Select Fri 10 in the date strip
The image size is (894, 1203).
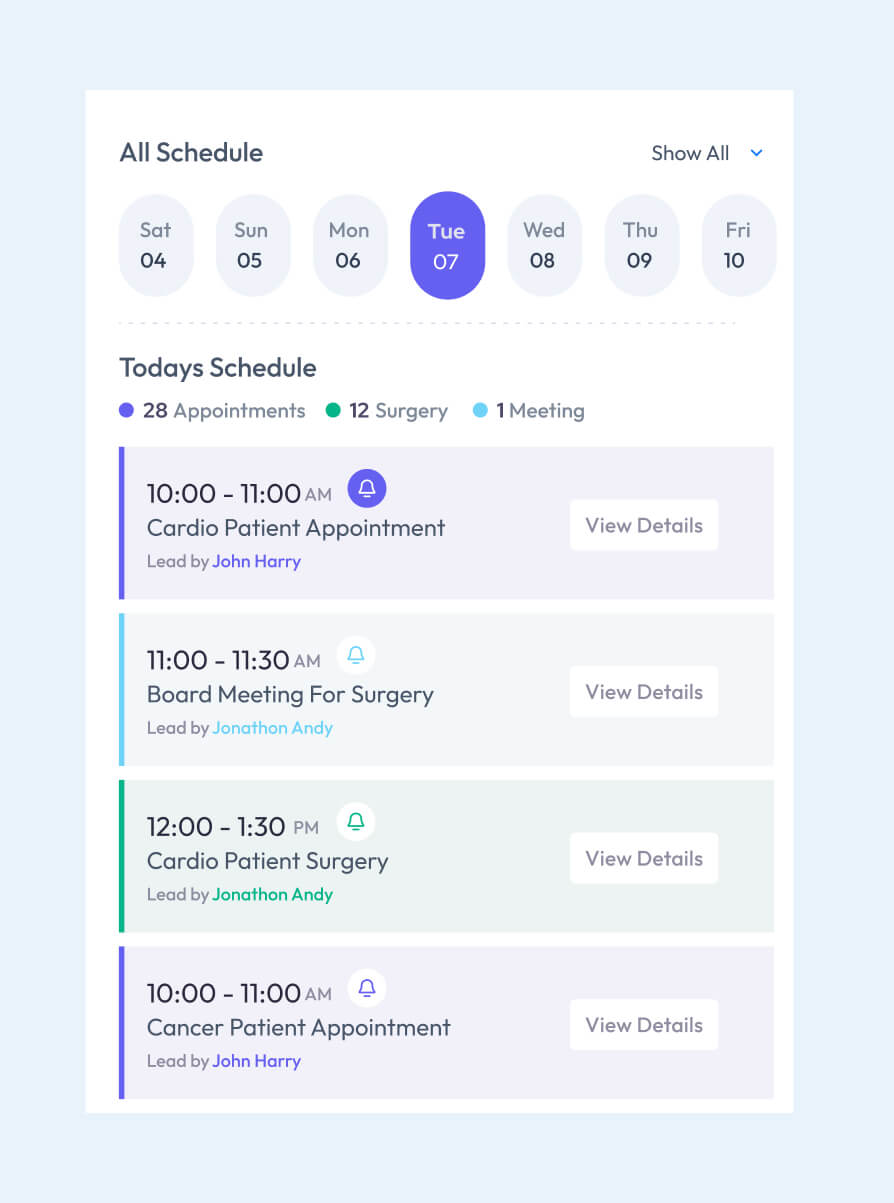tap(737, 245)
